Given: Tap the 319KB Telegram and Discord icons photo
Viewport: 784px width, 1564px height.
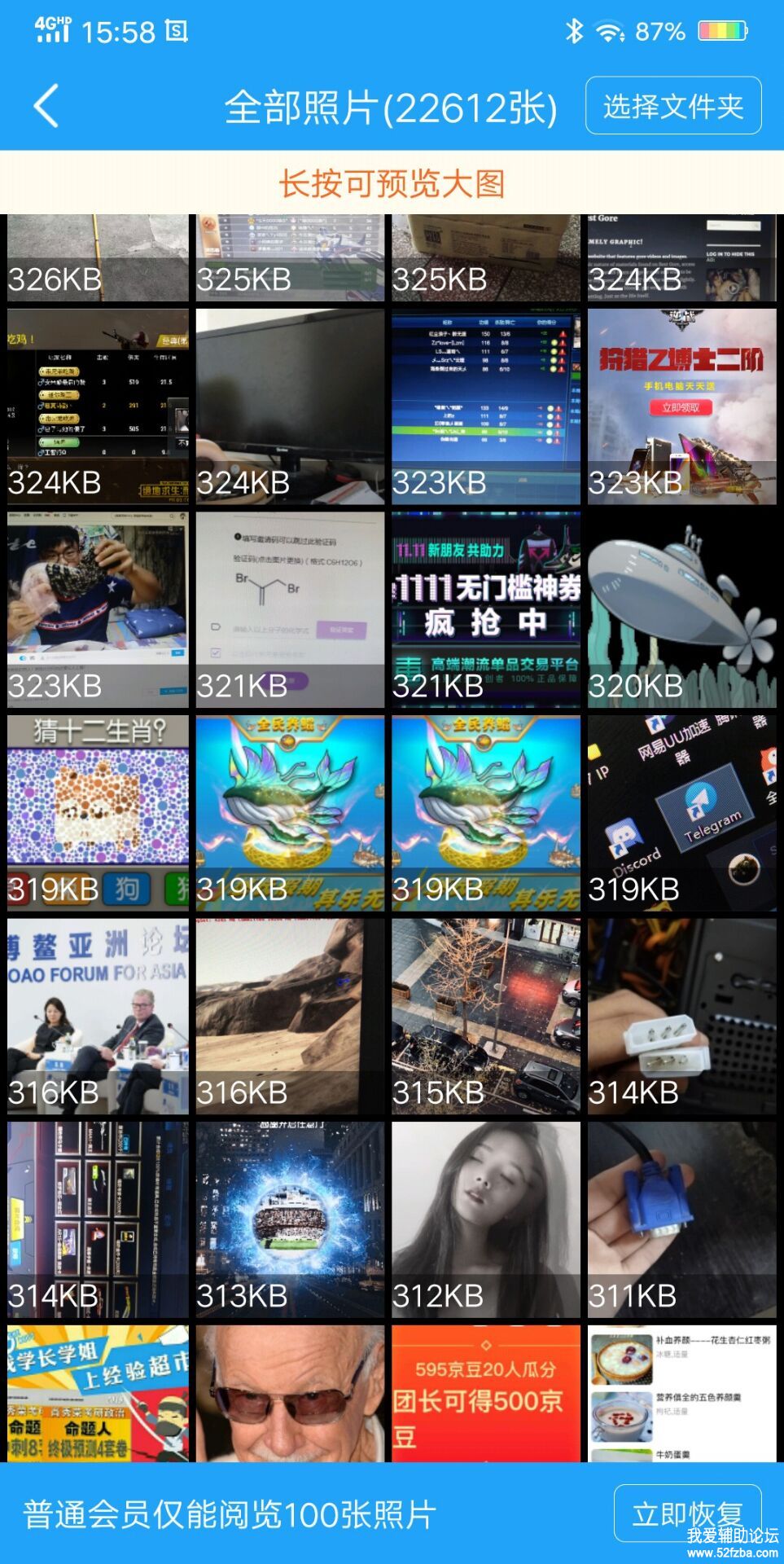Looking at the screenshot, I should click(681, 813).
